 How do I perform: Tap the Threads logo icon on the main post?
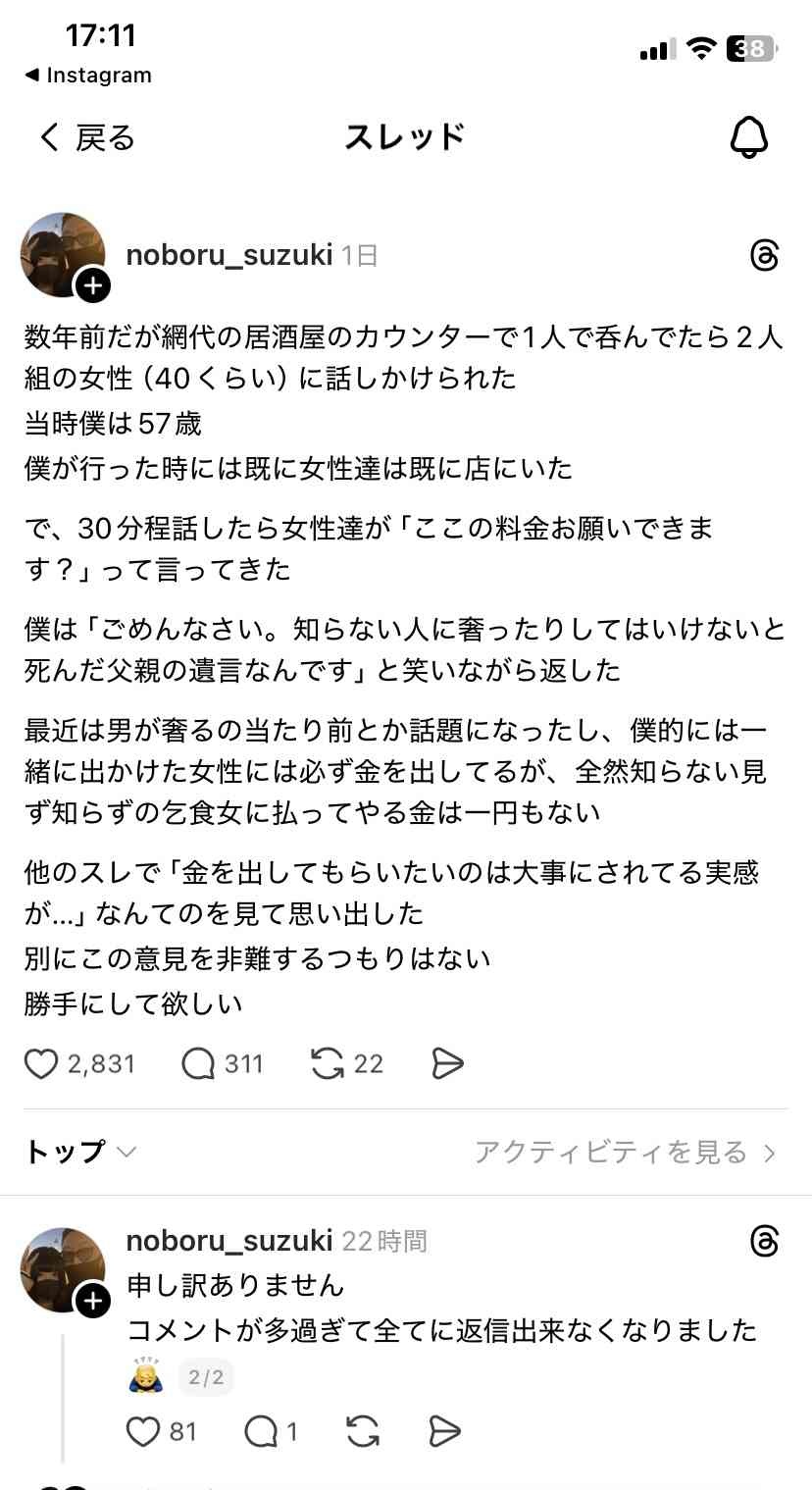point(764,256)
